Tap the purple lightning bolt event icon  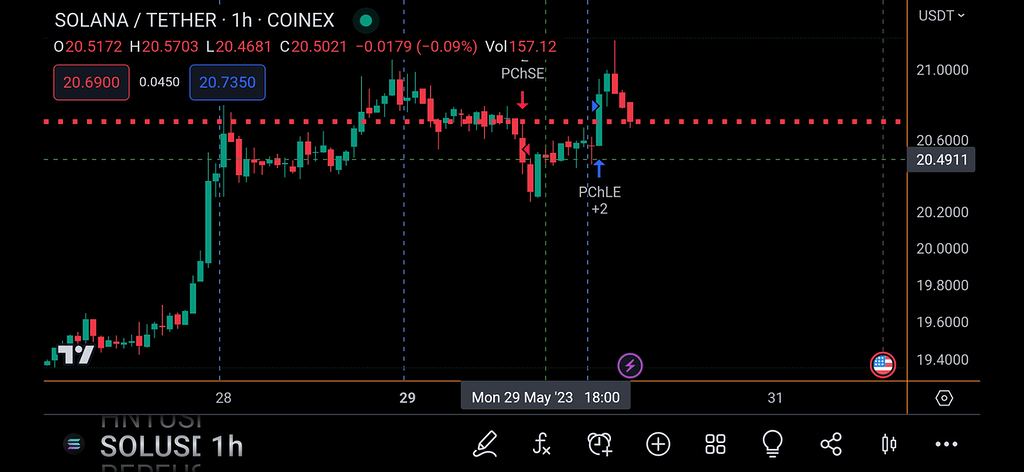[630, 365]
